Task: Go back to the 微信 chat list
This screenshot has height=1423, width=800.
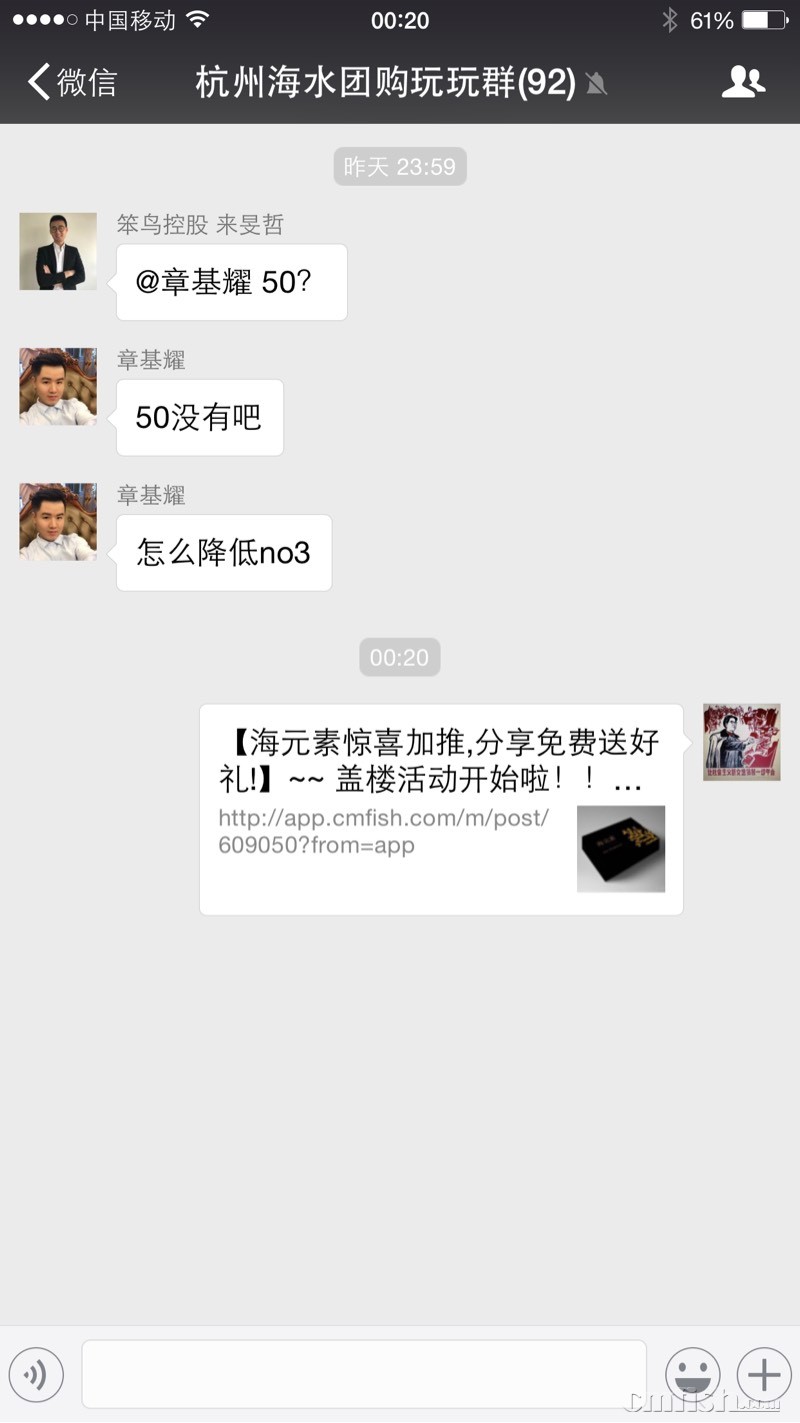Action: click(x=72, y=82)
